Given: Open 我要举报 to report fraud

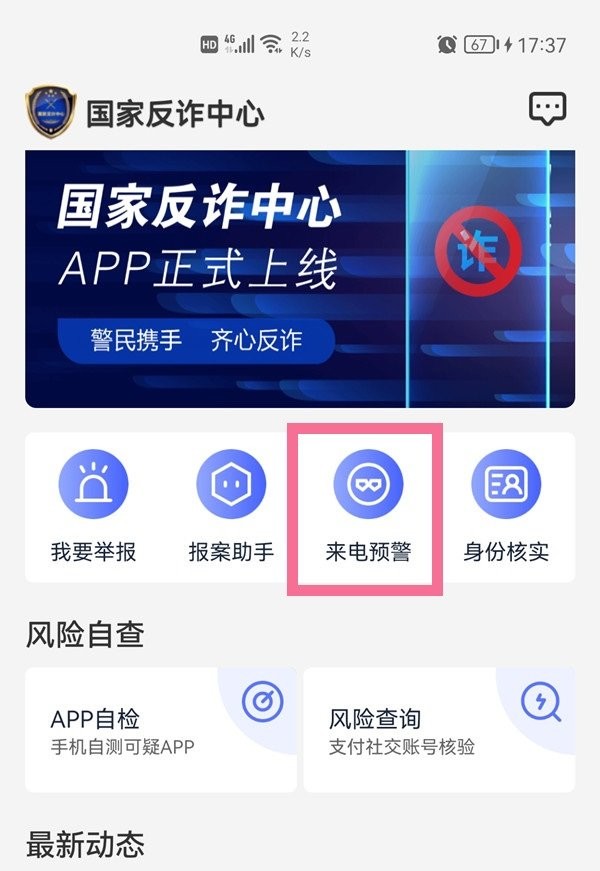Looking at the screenshot, I should pos(93,507).
